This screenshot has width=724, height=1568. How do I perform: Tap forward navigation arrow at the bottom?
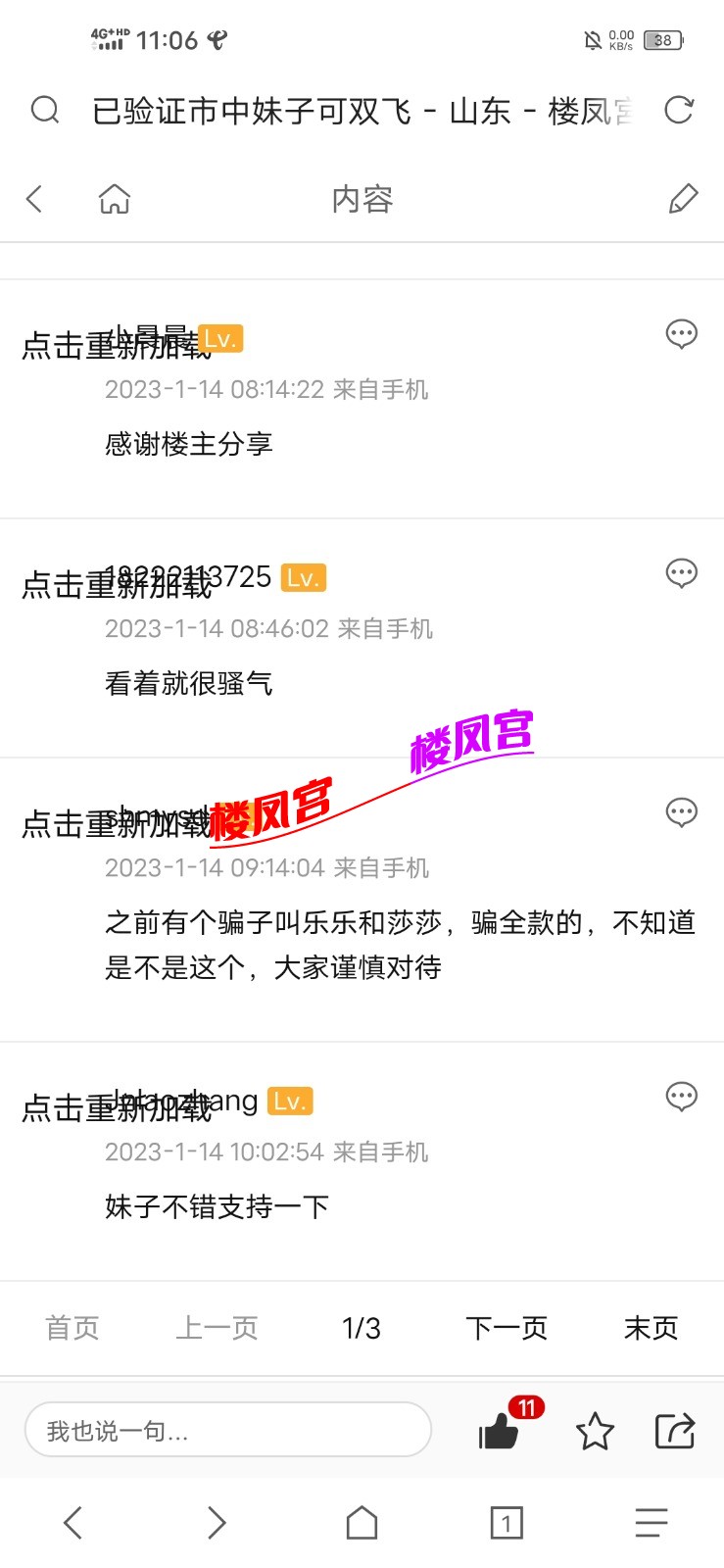coord(217,1523)
